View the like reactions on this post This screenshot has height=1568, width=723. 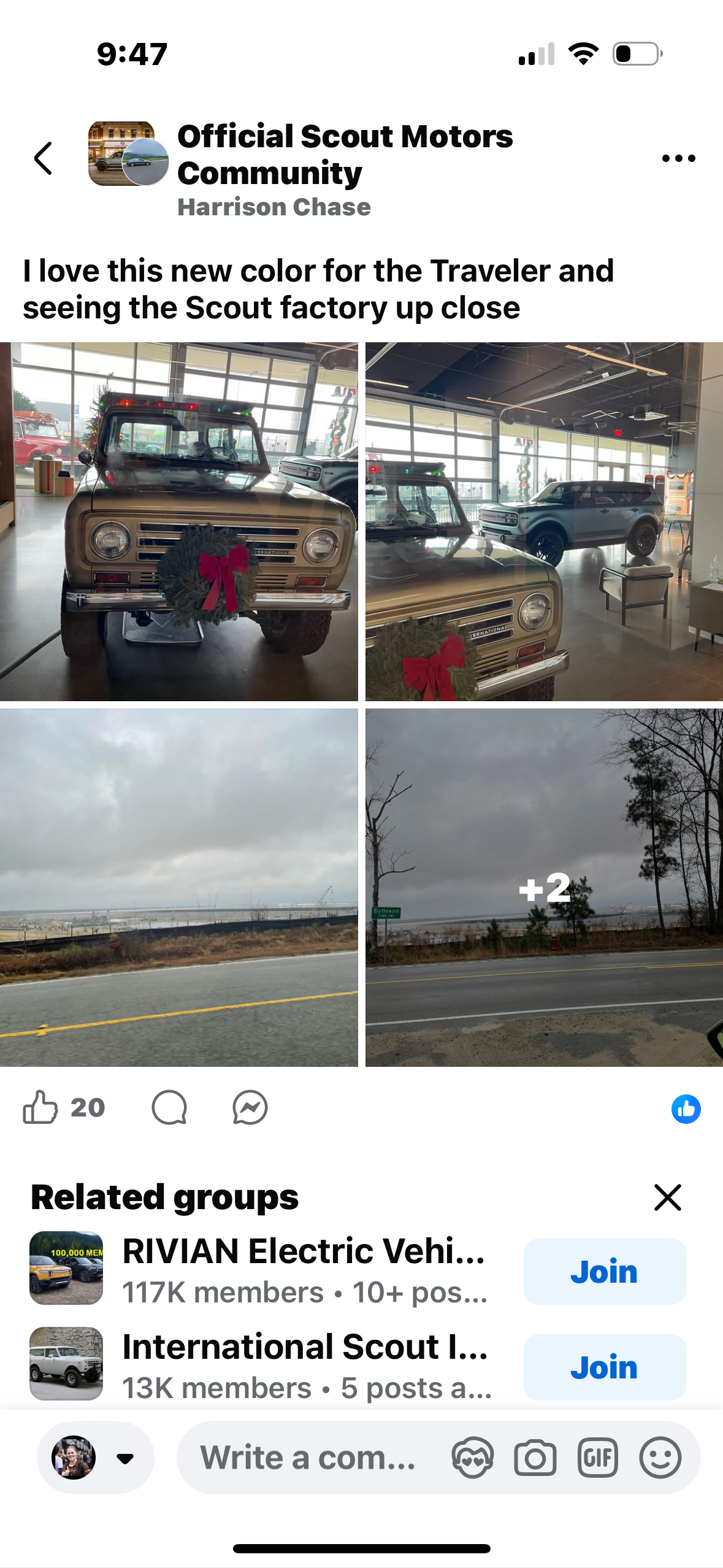686,1109
